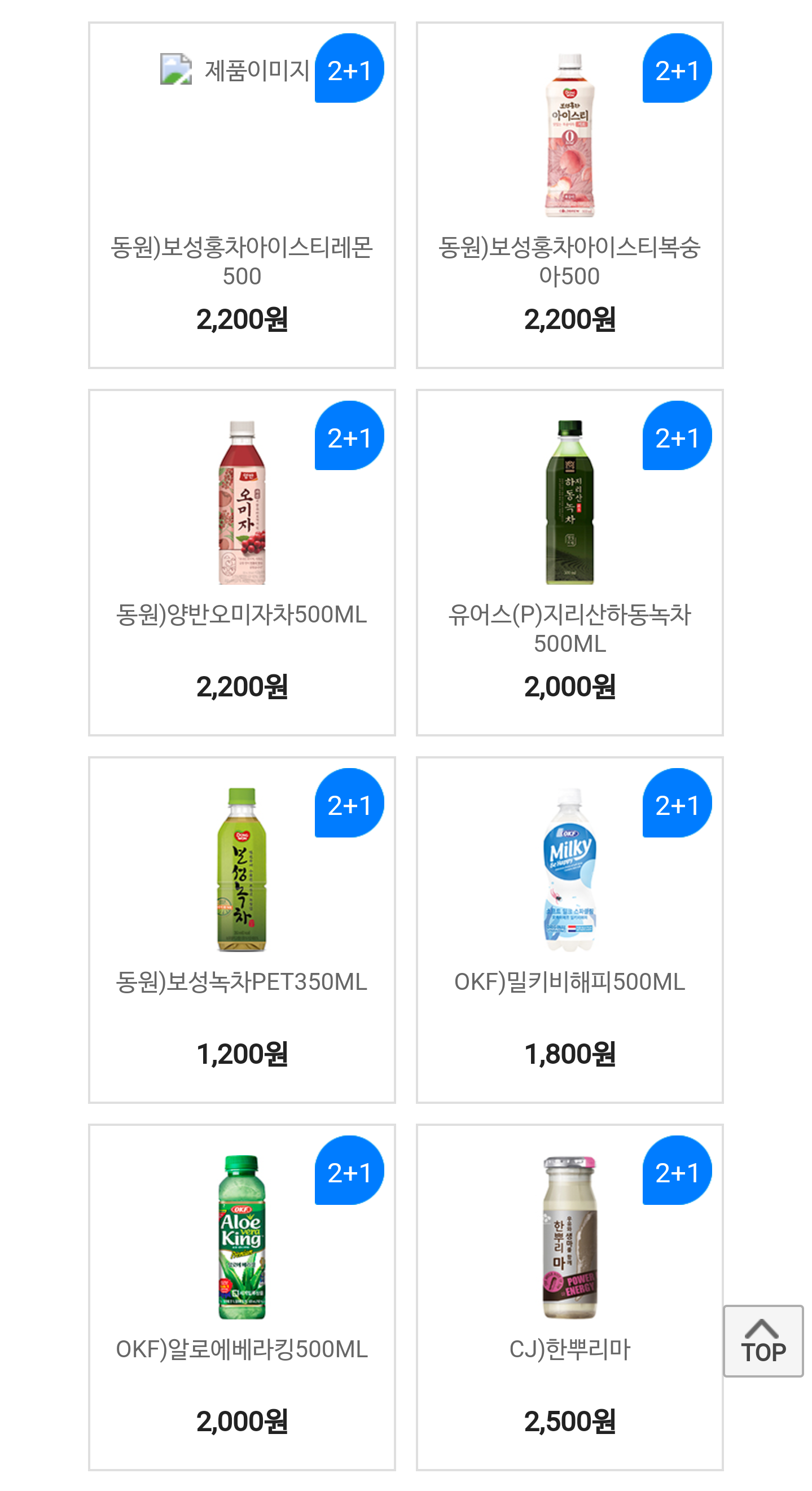The image size is (812, 1491).
Task: Open the 동원)보성홍차아이스티복숭아500 product card
Action: (x=569, y=195)
